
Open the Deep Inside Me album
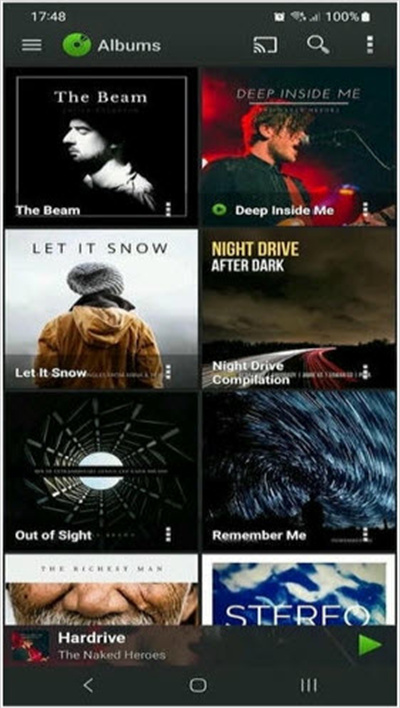point(299,146)
